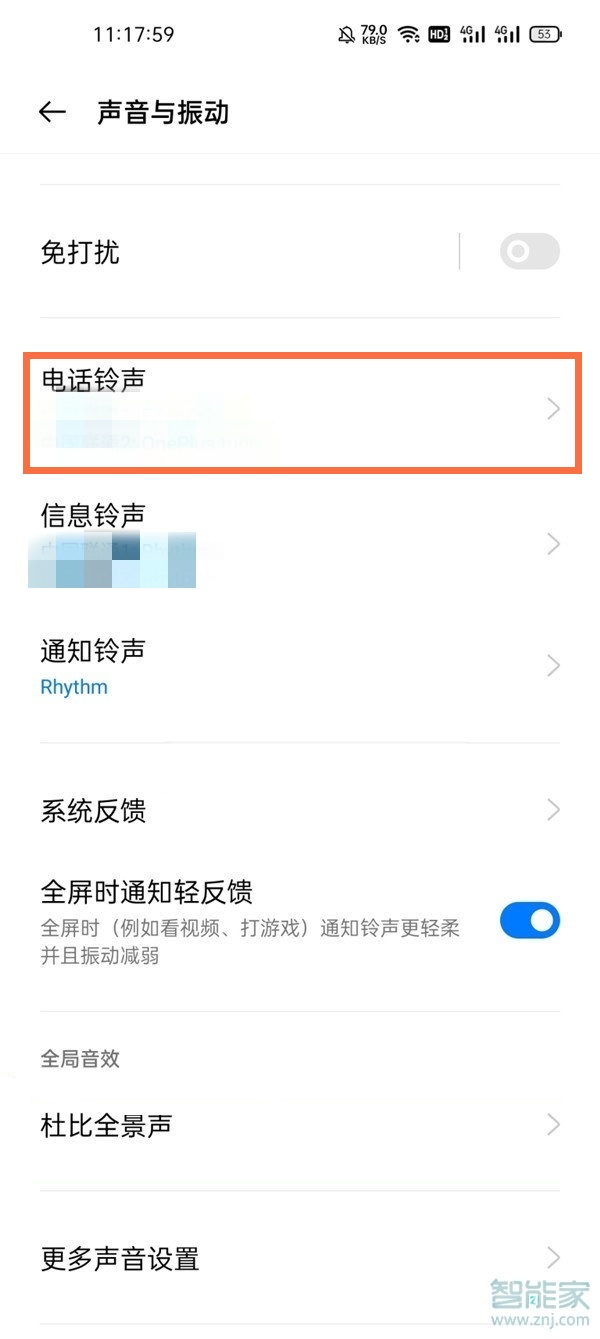600x1339 pixels.
Task: Toggle the 免打扰 switch on
Action: click(x=529, y=252)
